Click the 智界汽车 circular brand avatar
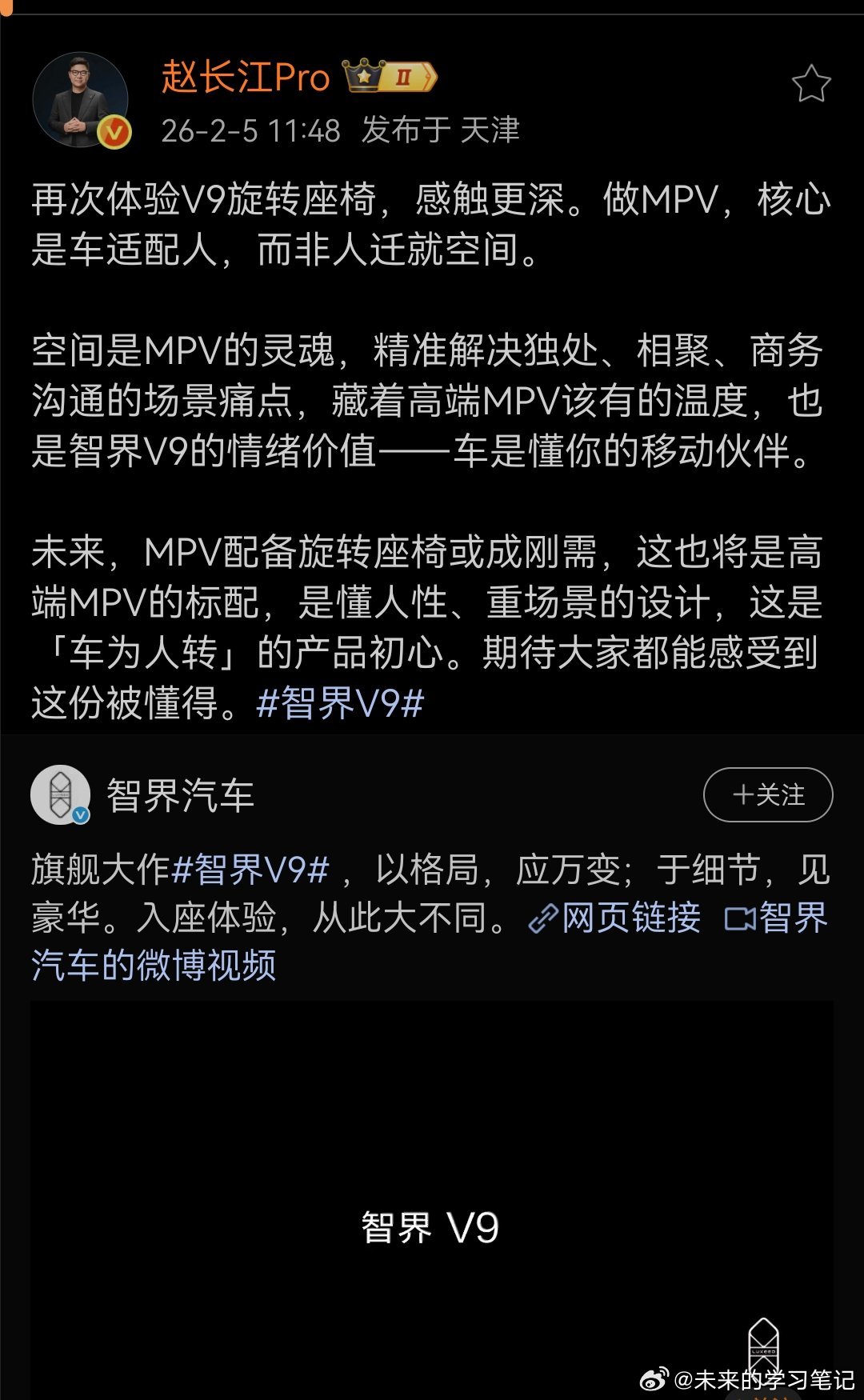Screen dimensions: 864x1400 [x=59, y=796]
